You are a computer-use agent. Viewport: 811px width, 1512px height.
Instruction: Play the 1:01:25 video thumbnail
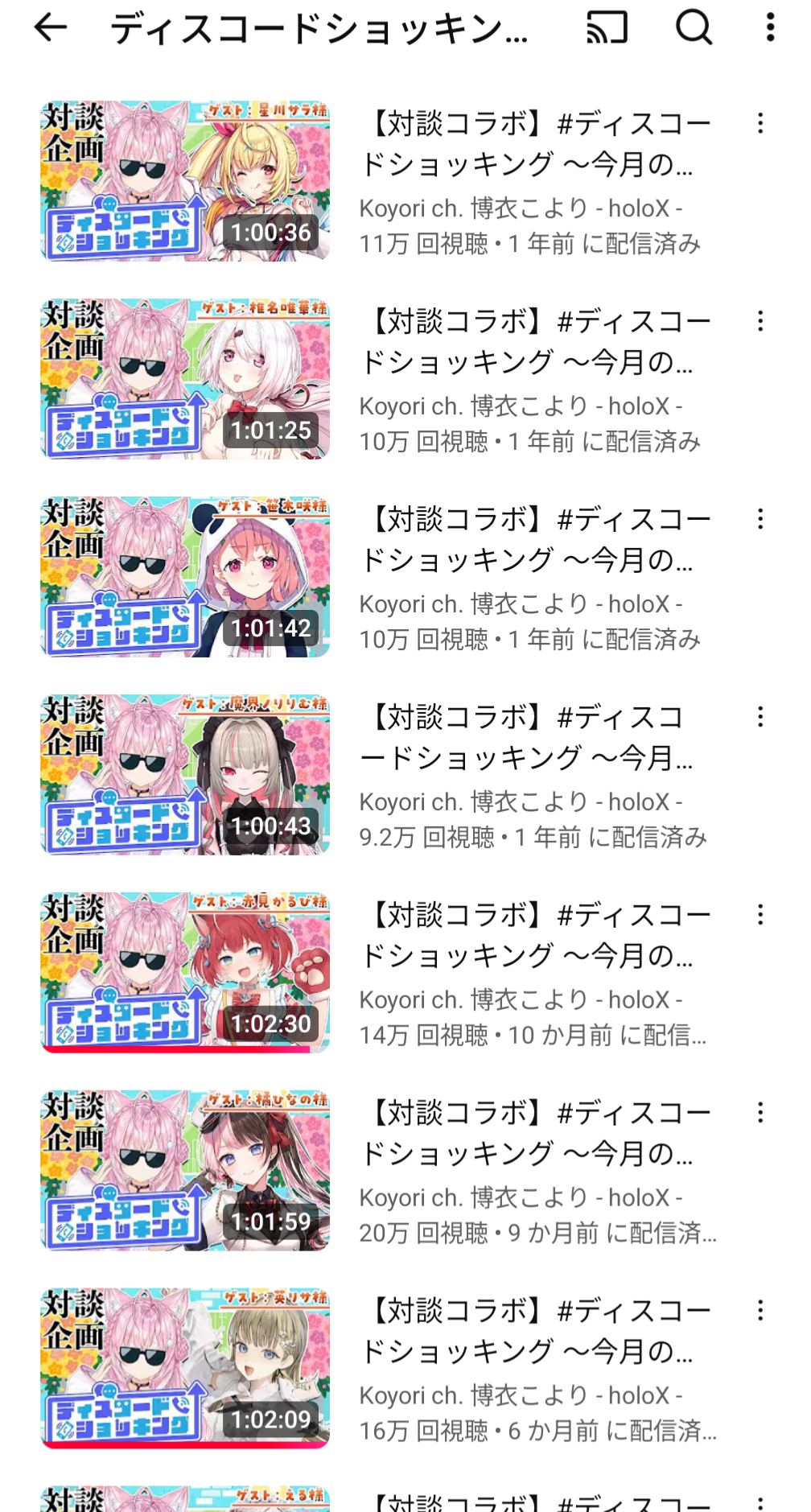[x=185, y=378]
